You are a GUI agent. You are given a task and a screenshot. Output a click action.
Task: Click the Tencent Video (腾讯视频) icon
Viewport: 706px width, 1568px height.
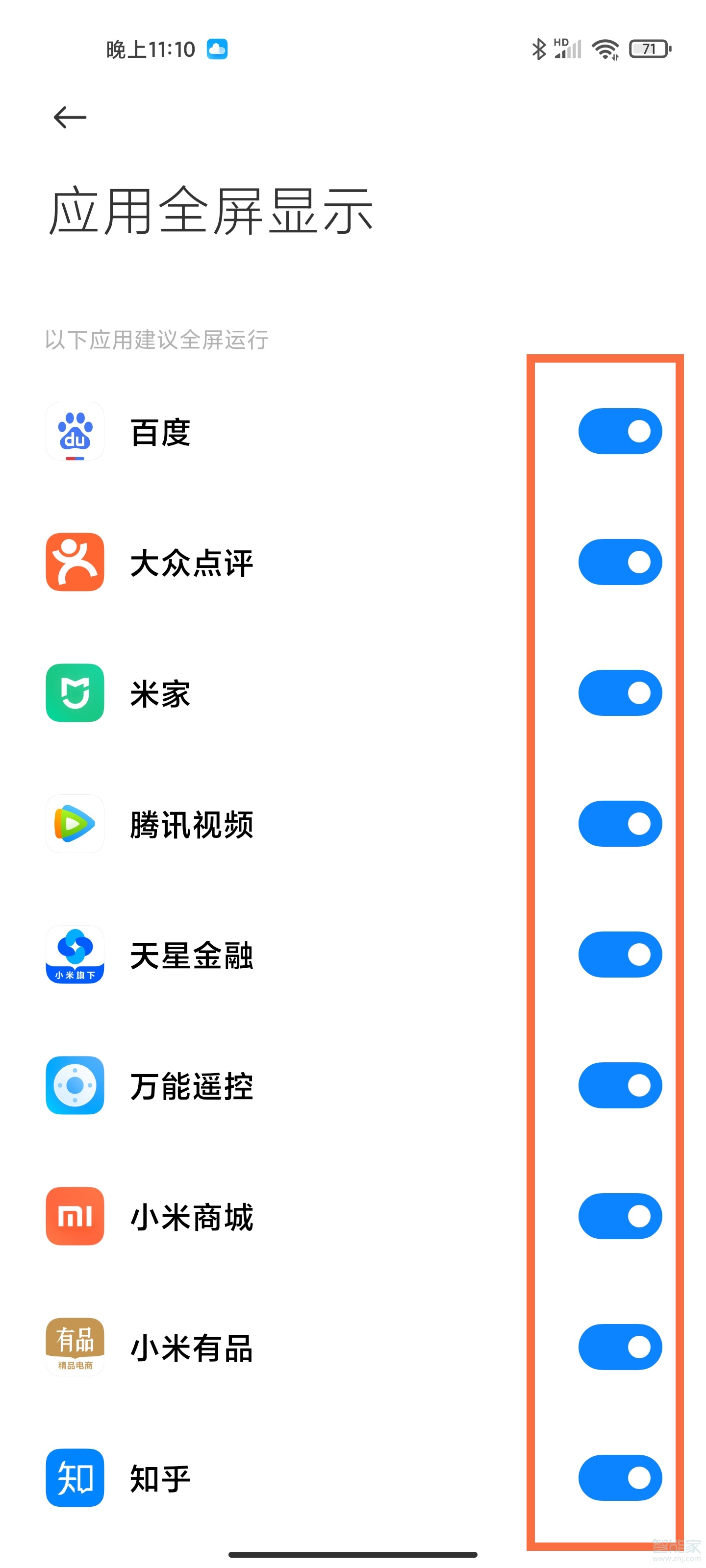click(75, 824)
